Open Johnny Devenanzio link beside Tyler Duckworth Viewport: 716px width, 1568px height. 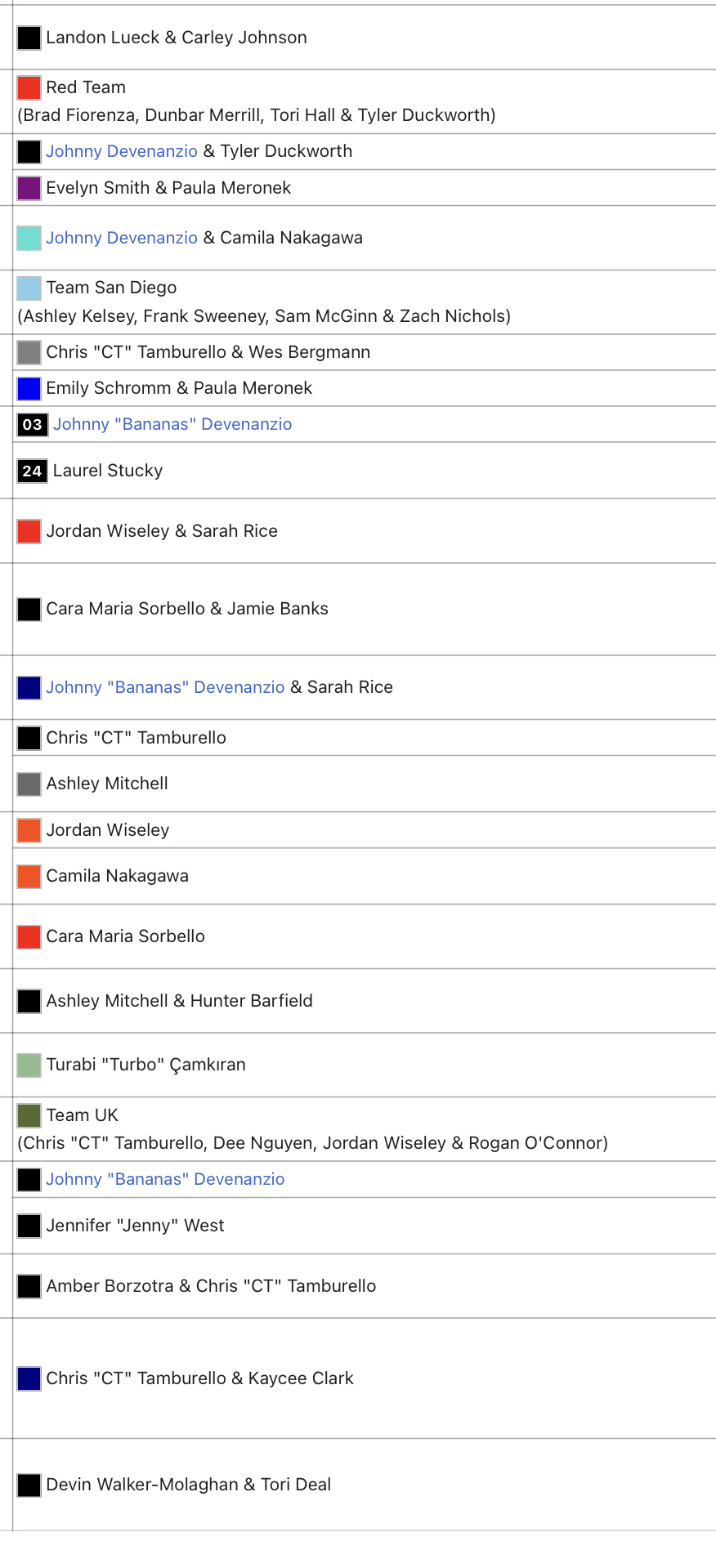pos(122,151)
